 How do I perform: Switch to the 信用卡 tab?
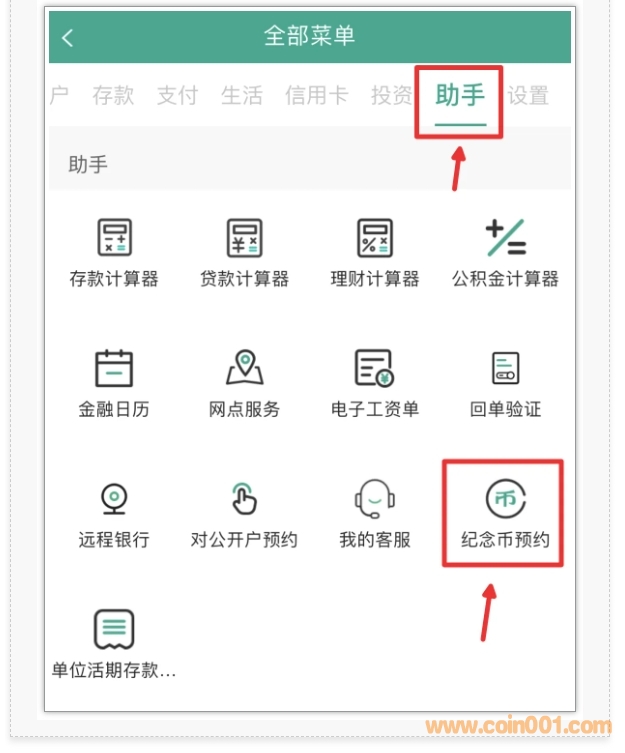pos(316,96)
